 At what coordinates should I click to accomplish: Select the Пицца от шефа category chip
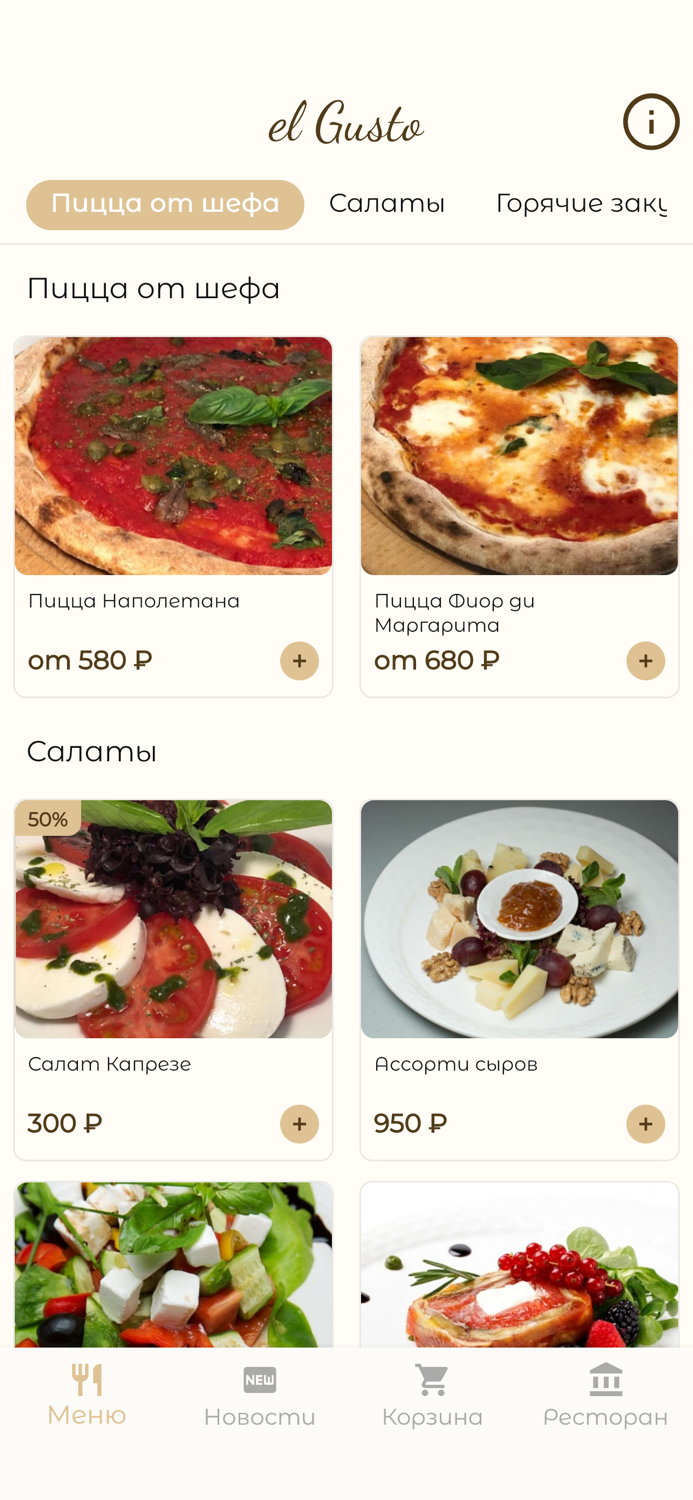(x=165, y=204)
